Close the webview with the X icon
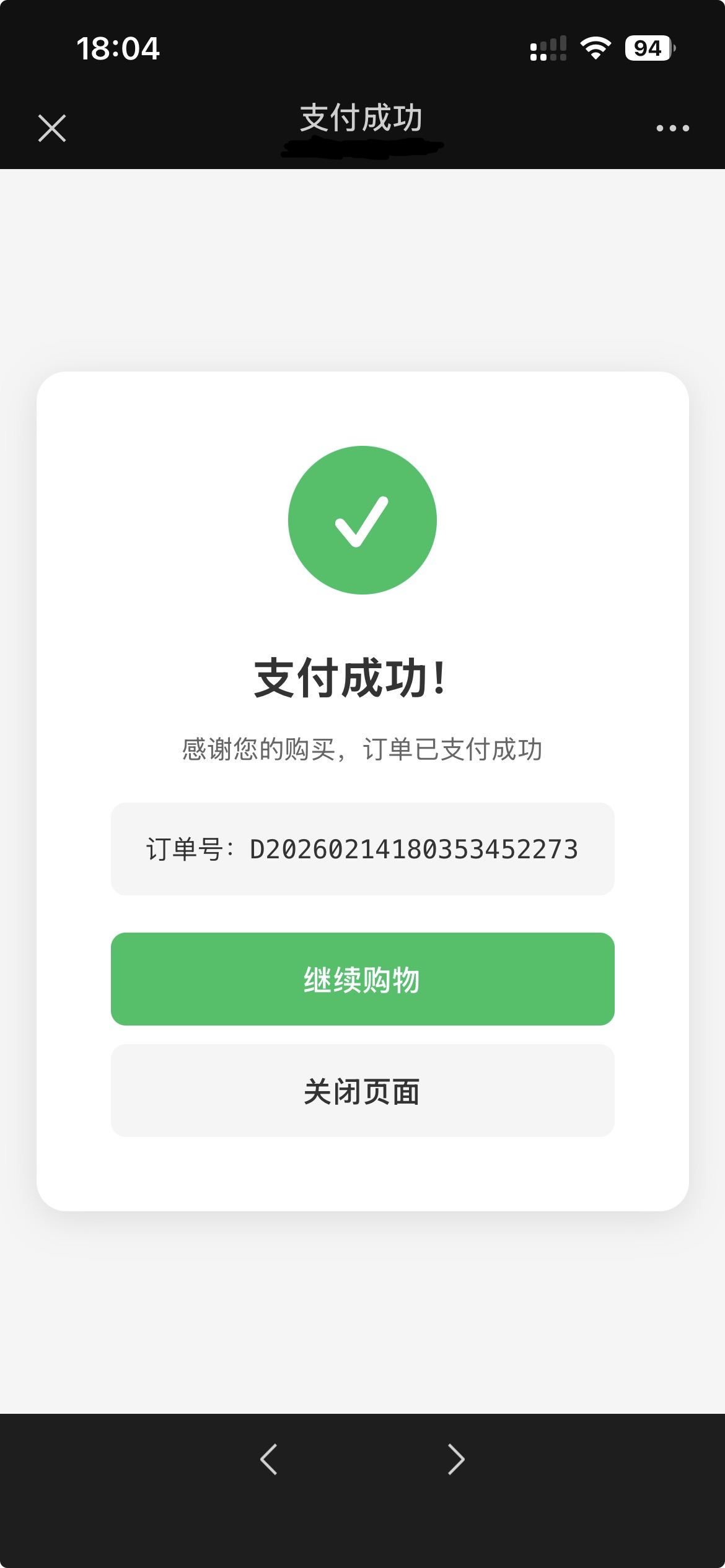Image resolution: width=725 pixels, height=1568 pixels. [52, 128]
